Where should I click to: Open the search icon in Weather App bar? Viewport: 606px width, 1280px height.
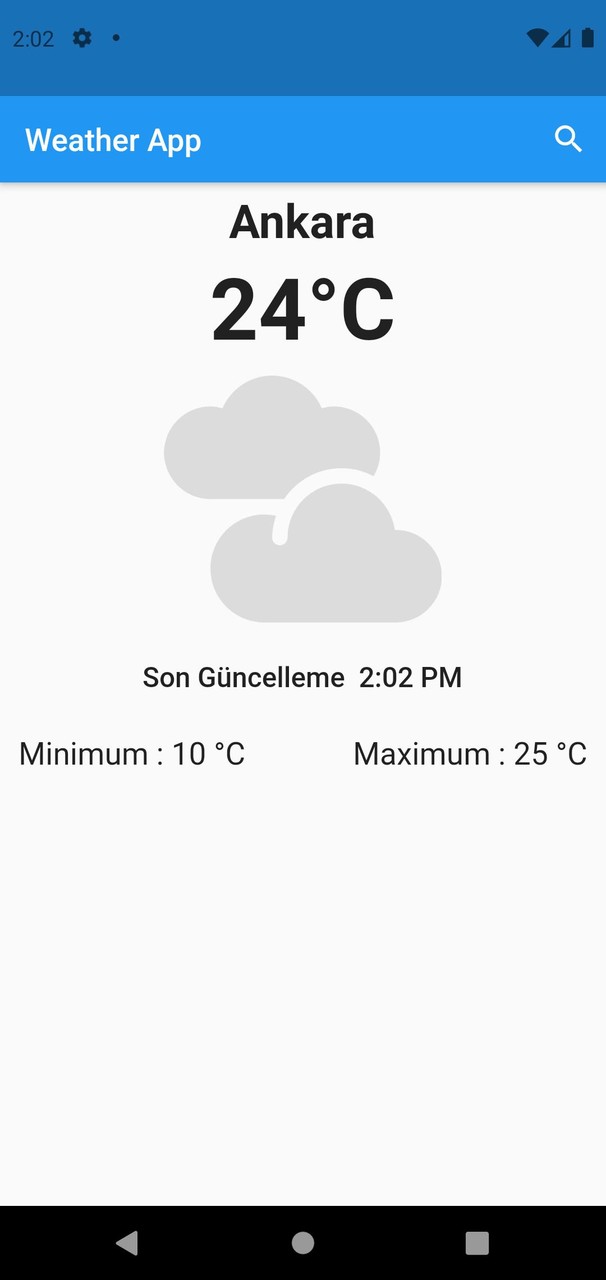tap(568, 140)
